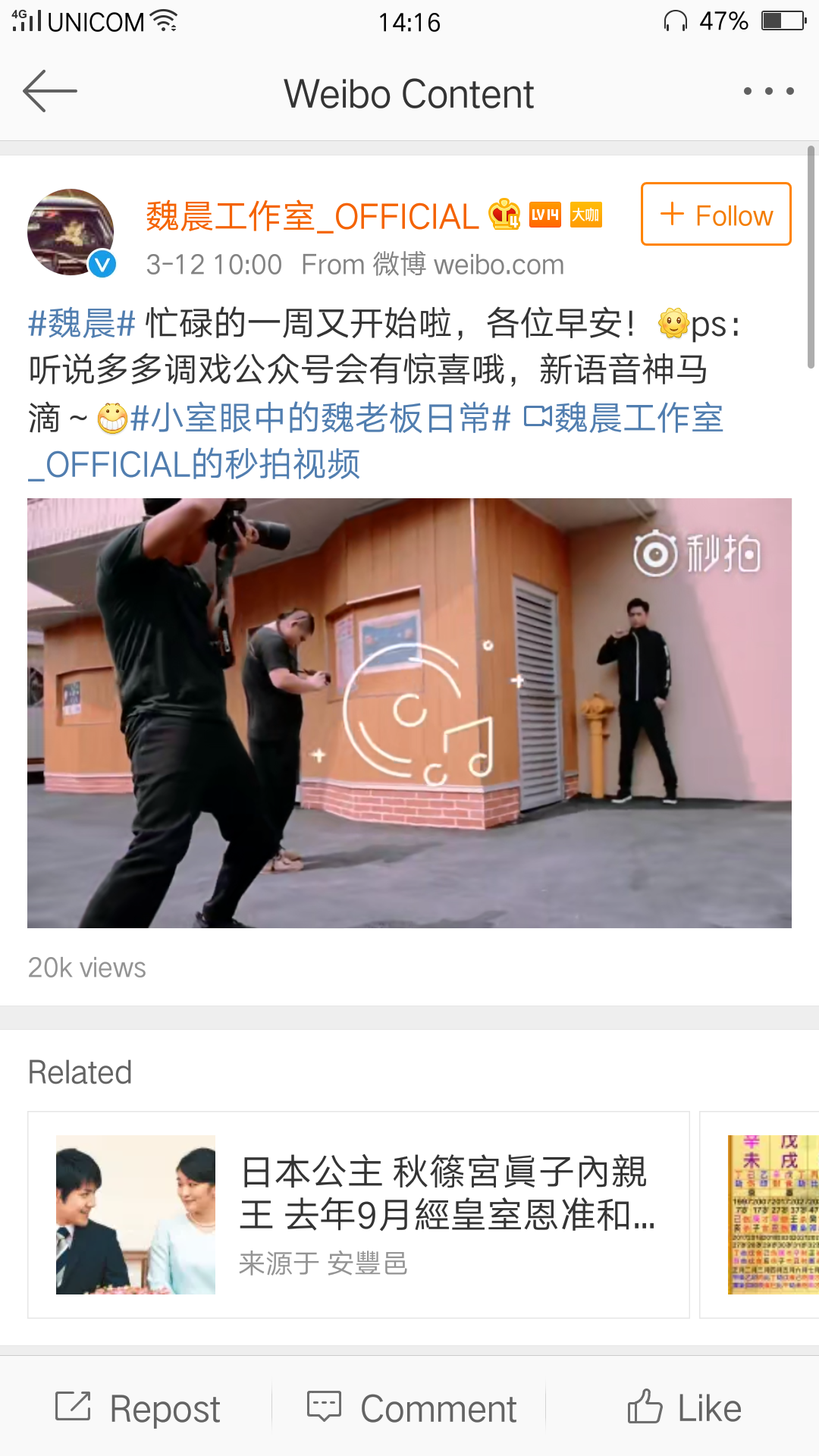The width and height of the screenshot is (819, 1456).
Task: Play the embedded 秒拍 video
Action: pos(409,713)
